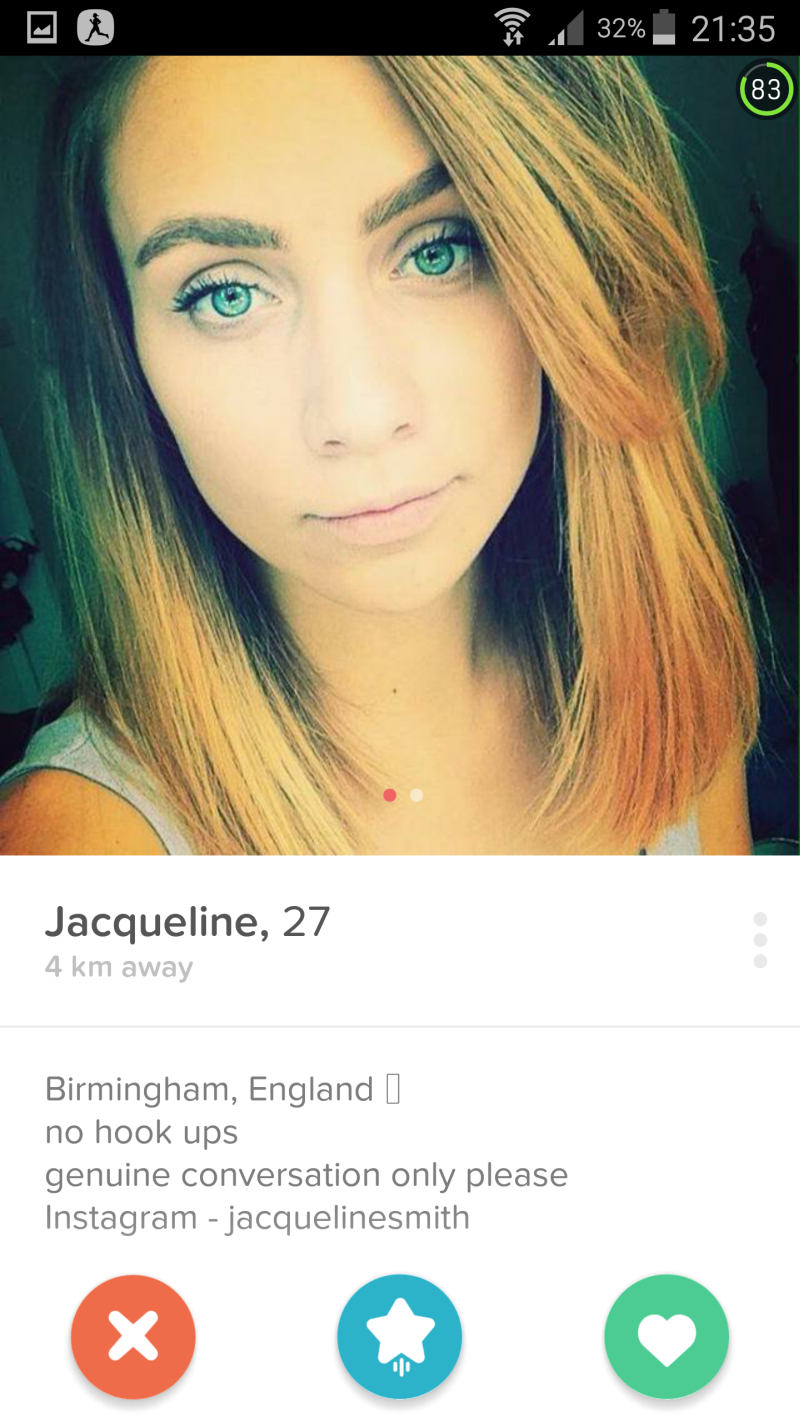Tap the red X to pass on Jacqueline
Screen dimensions: 800x1422
pyautogui.click(x=133, y=1337)
